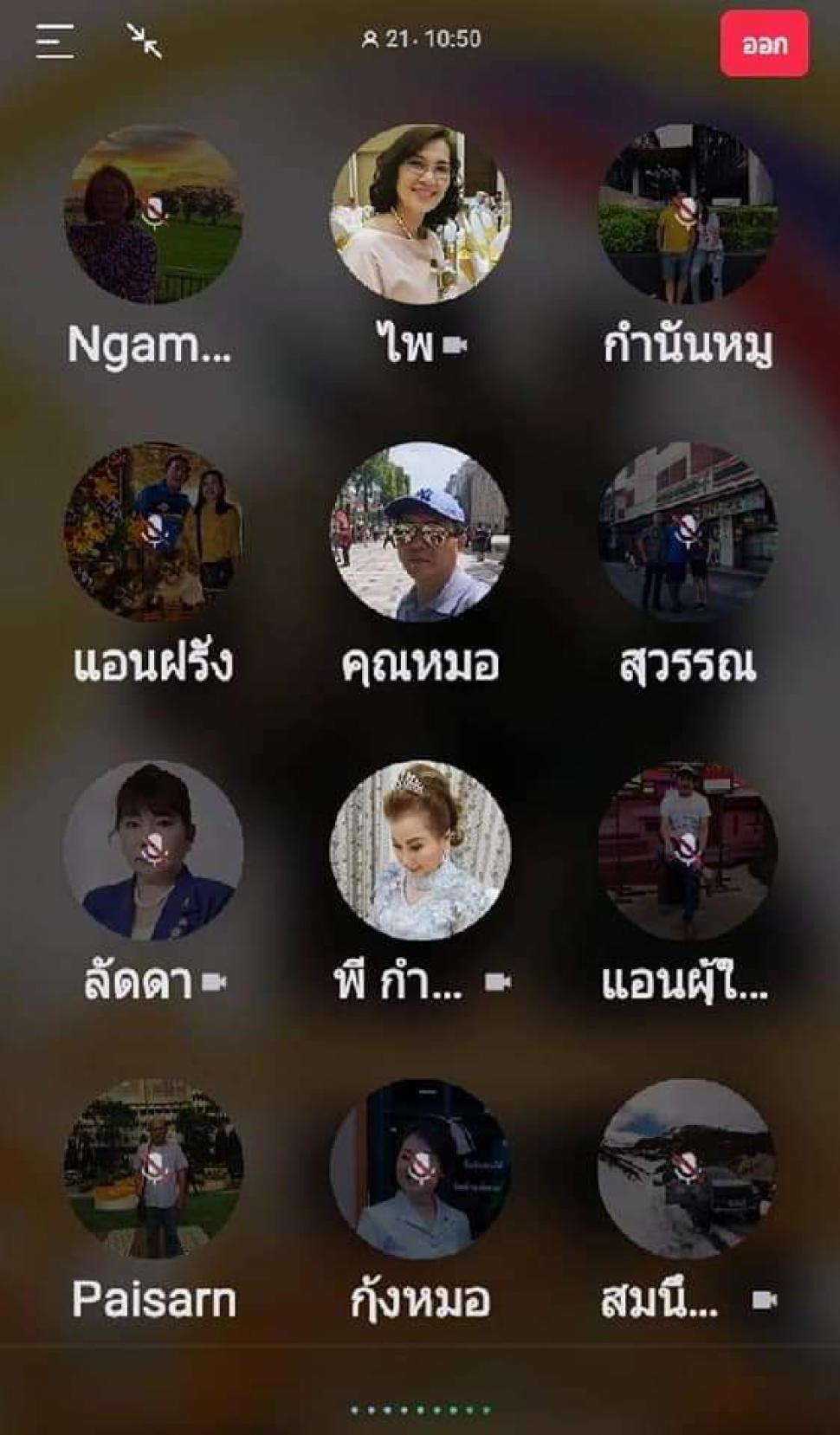
Task: Minimize the group call view
Action: 144,41
